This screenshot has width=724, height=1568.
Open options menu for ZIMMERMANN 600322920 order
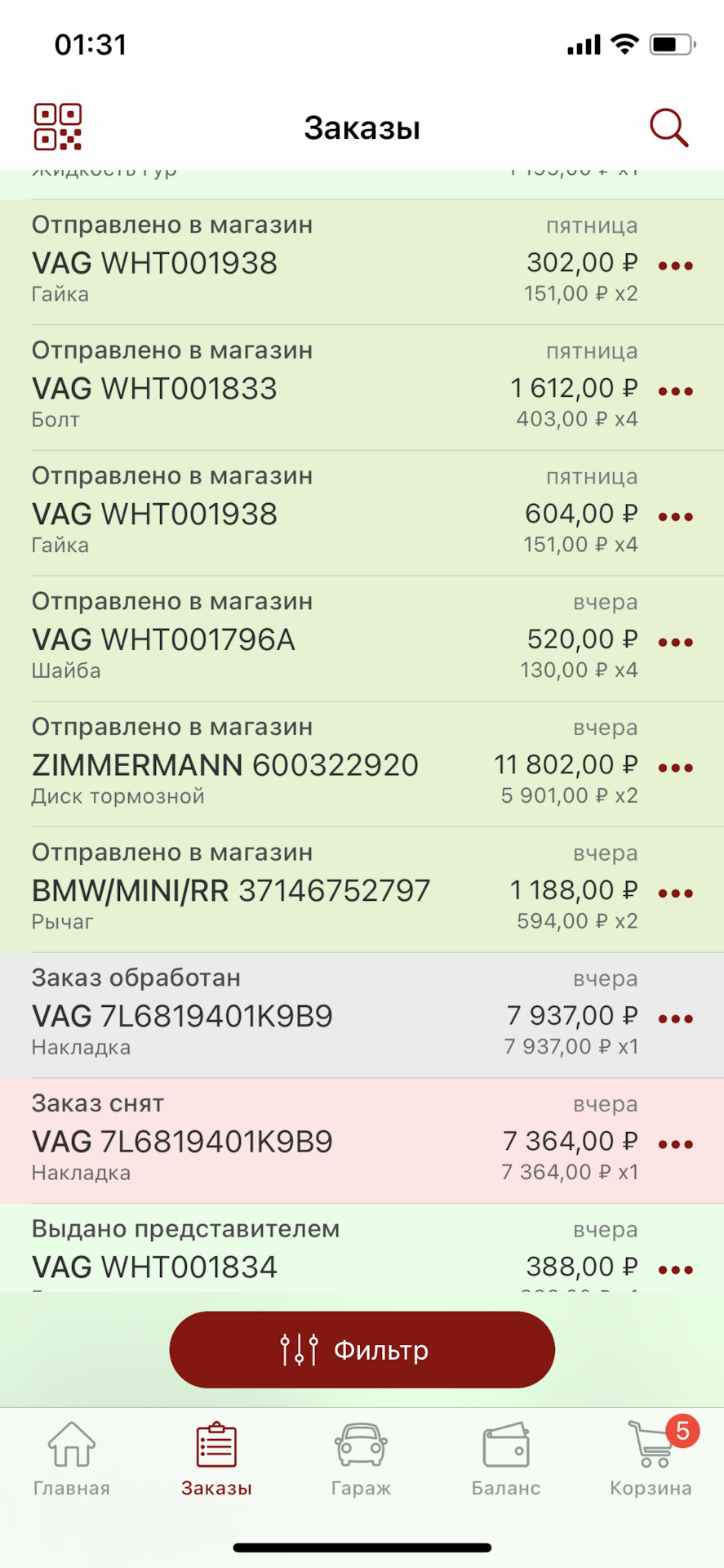[x=675, y=766]
